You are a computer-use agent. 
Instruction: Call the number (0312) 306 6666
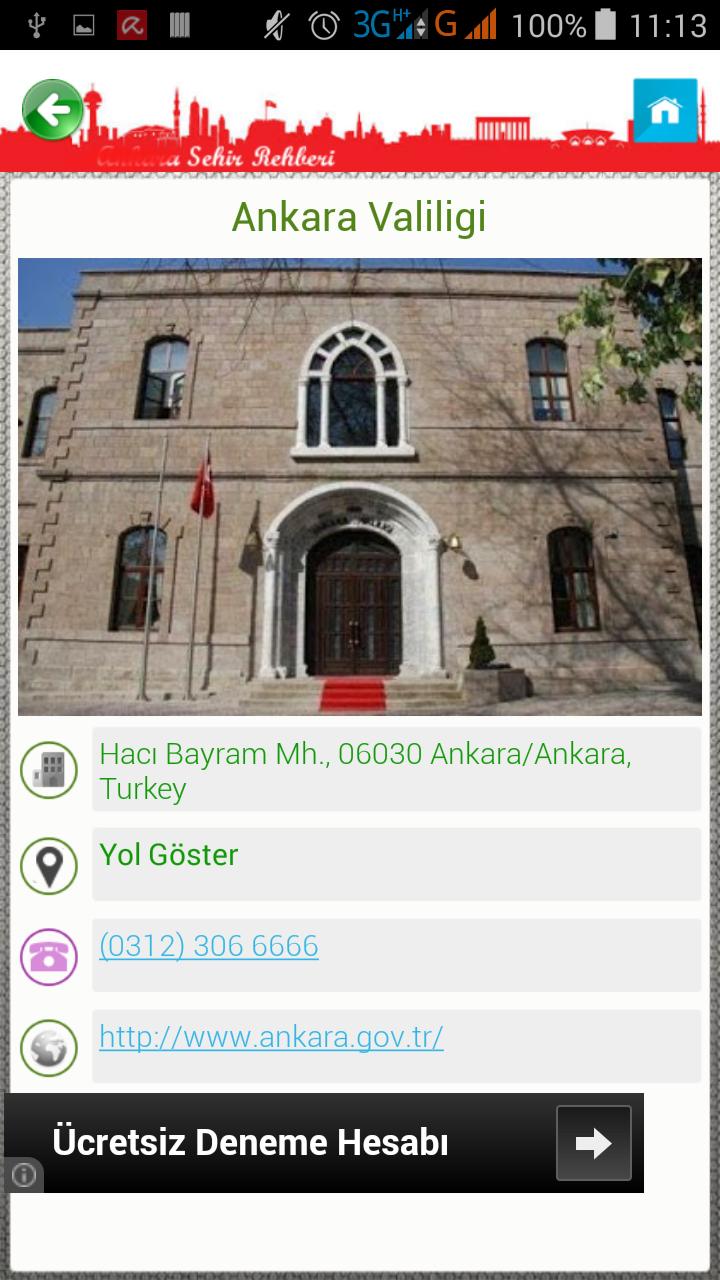pos(208,944)
